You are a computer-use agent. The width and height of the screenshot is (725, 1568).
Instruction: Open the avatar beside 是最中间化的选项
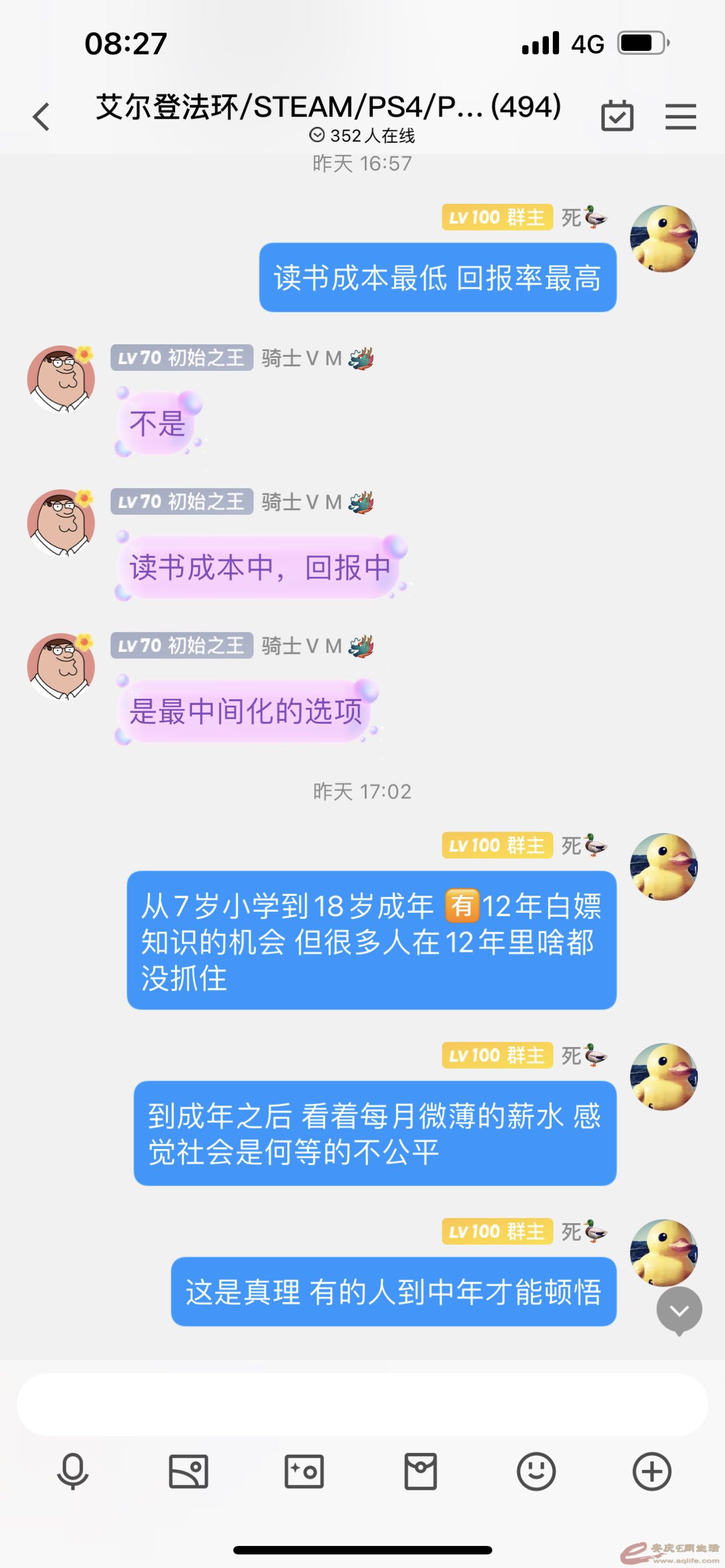tap(61, 666)
